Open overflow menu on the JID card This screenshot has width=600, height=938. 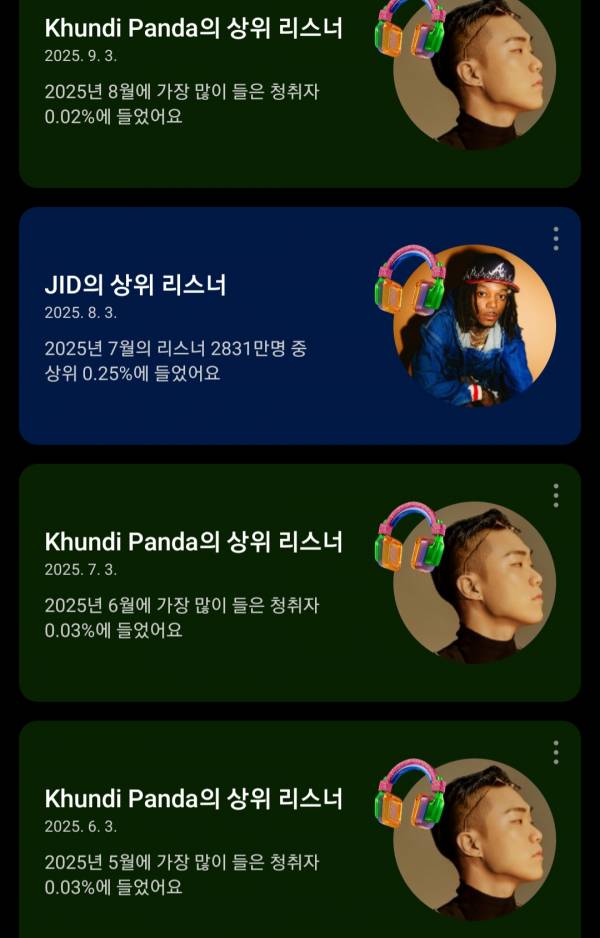coord(555,238)
